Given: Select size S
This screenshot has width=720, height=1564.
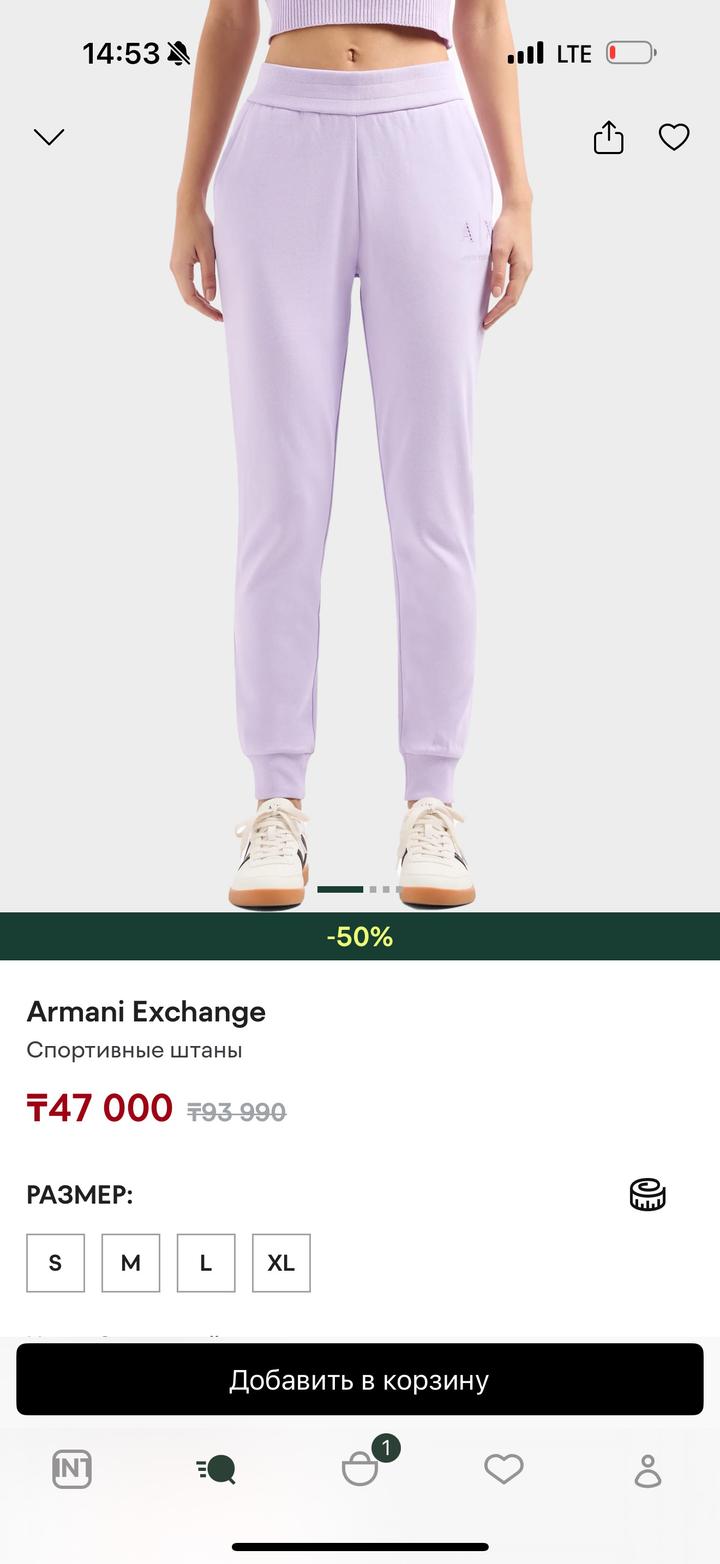Looking at the screenshot, I should pos(55,1263).
